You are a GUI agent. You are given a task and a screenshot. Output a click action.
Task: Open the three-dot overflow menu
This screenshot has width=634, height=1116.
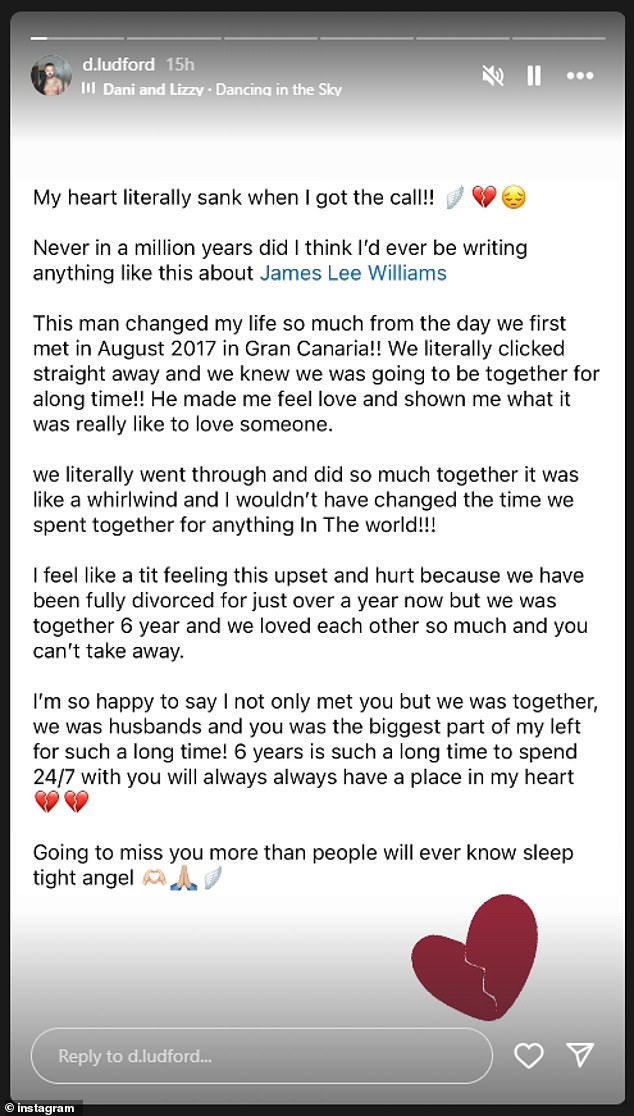(x=580, y=75)
